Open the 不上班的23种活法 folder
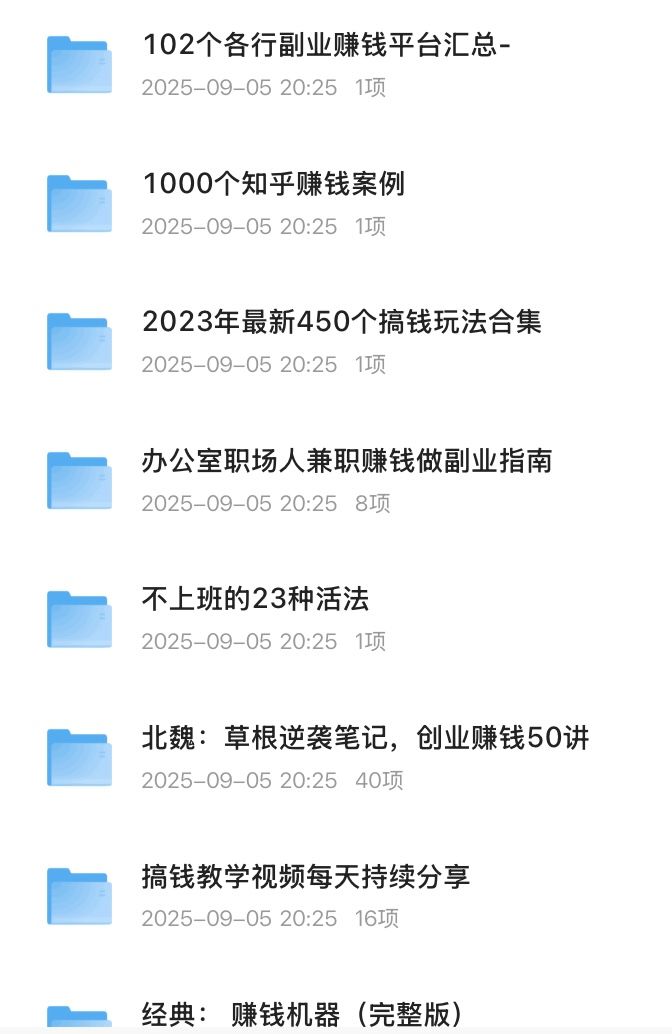The image size is (672, 1034). [256, 600]
